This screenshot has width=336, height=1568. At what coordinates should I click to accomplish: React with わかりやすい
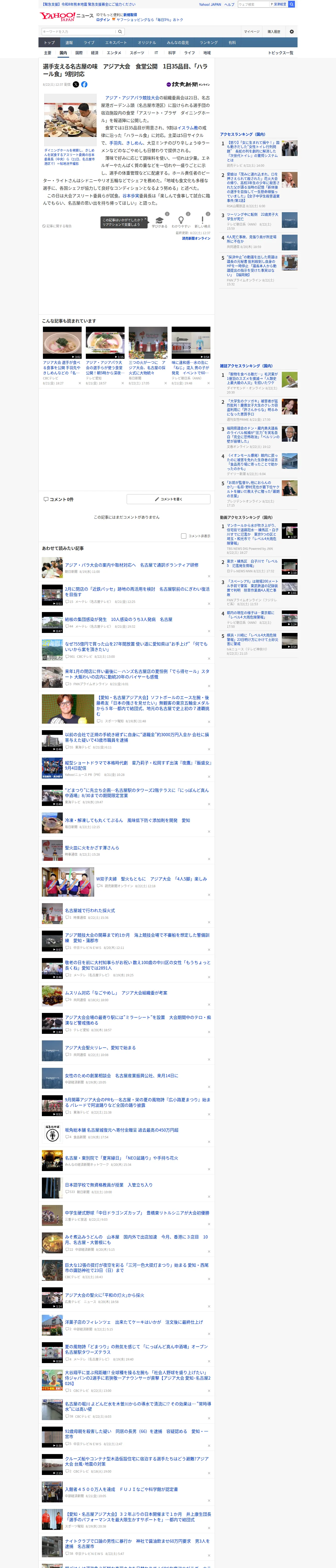[x=181, y=222]
